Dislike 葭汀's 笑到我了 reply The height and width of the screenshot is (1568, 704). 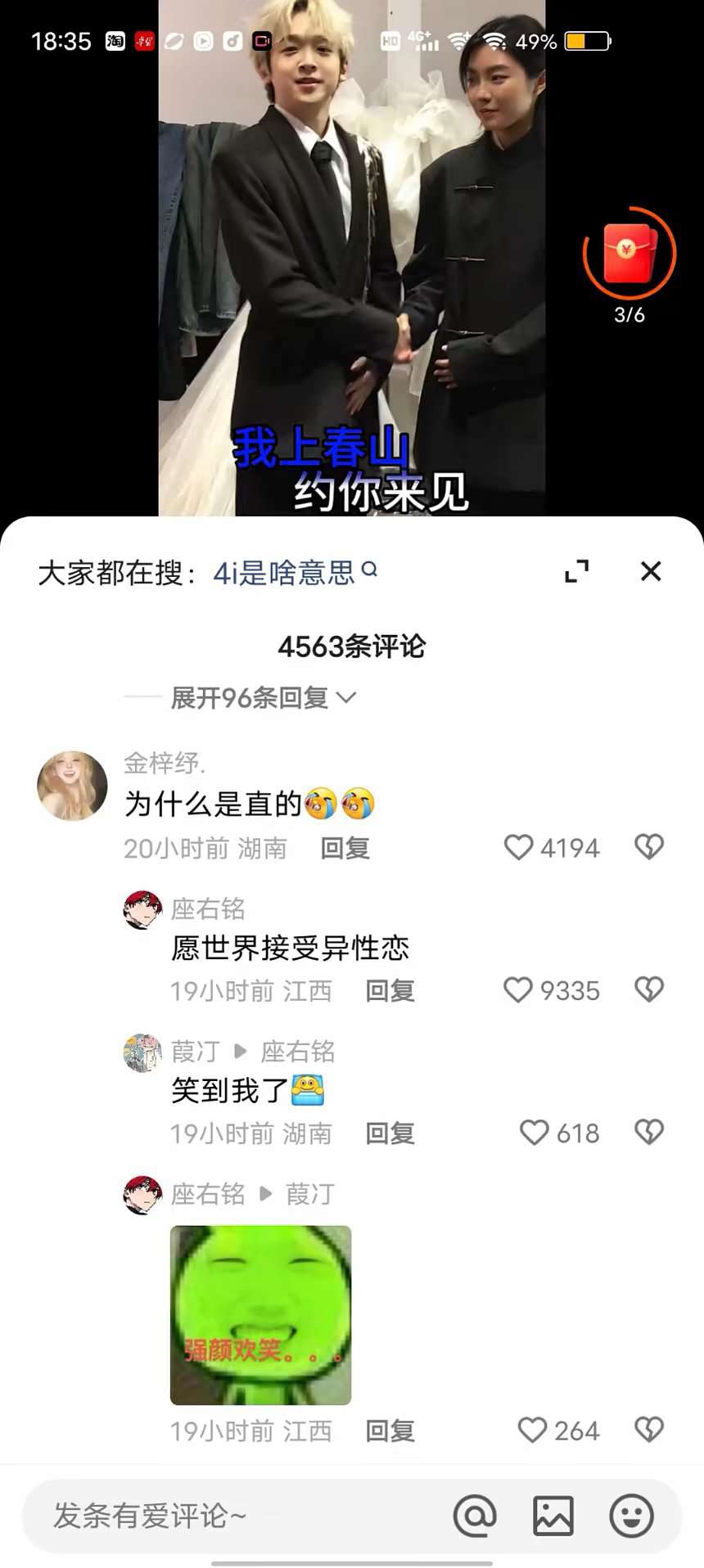(x=648, y=1133)
